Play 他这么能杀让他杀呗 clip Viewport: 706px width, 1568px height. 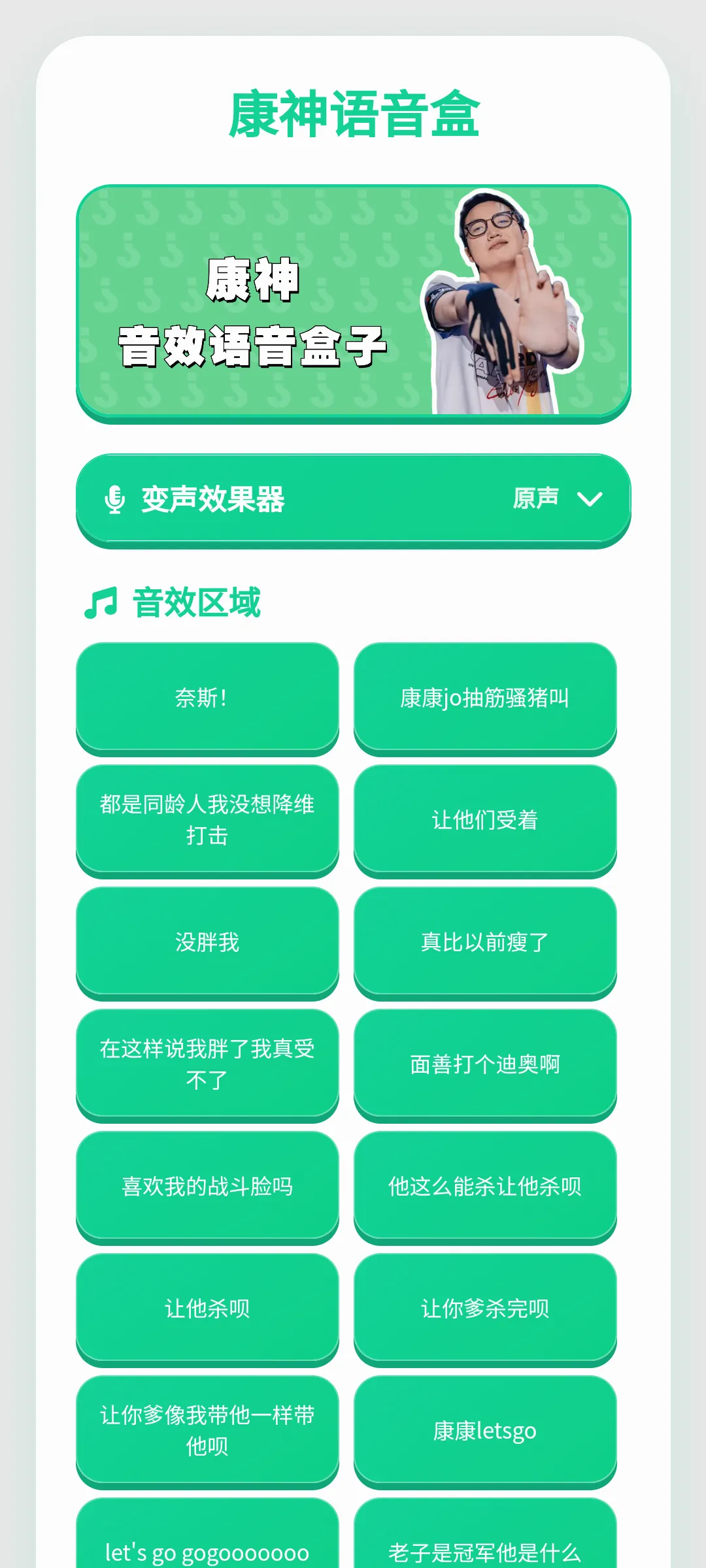(485, 1186)
